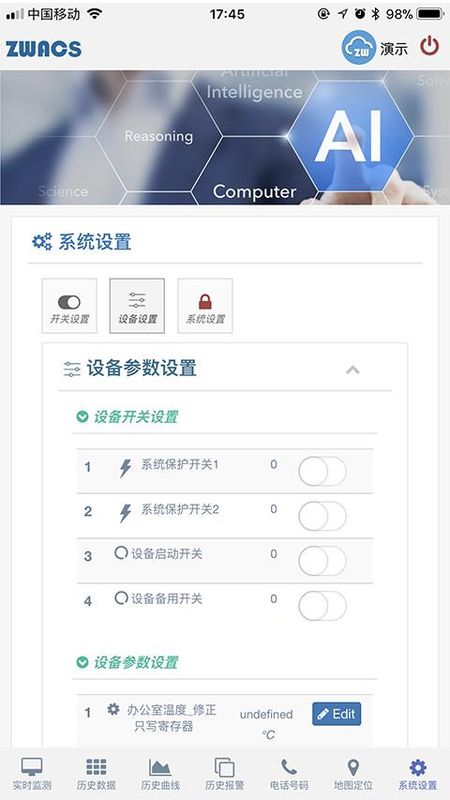Collapse the 设备参数设置 panel chevron
The height and width of the screenshot is (800, 450).
pyautogui.click(x=353, y=369)
